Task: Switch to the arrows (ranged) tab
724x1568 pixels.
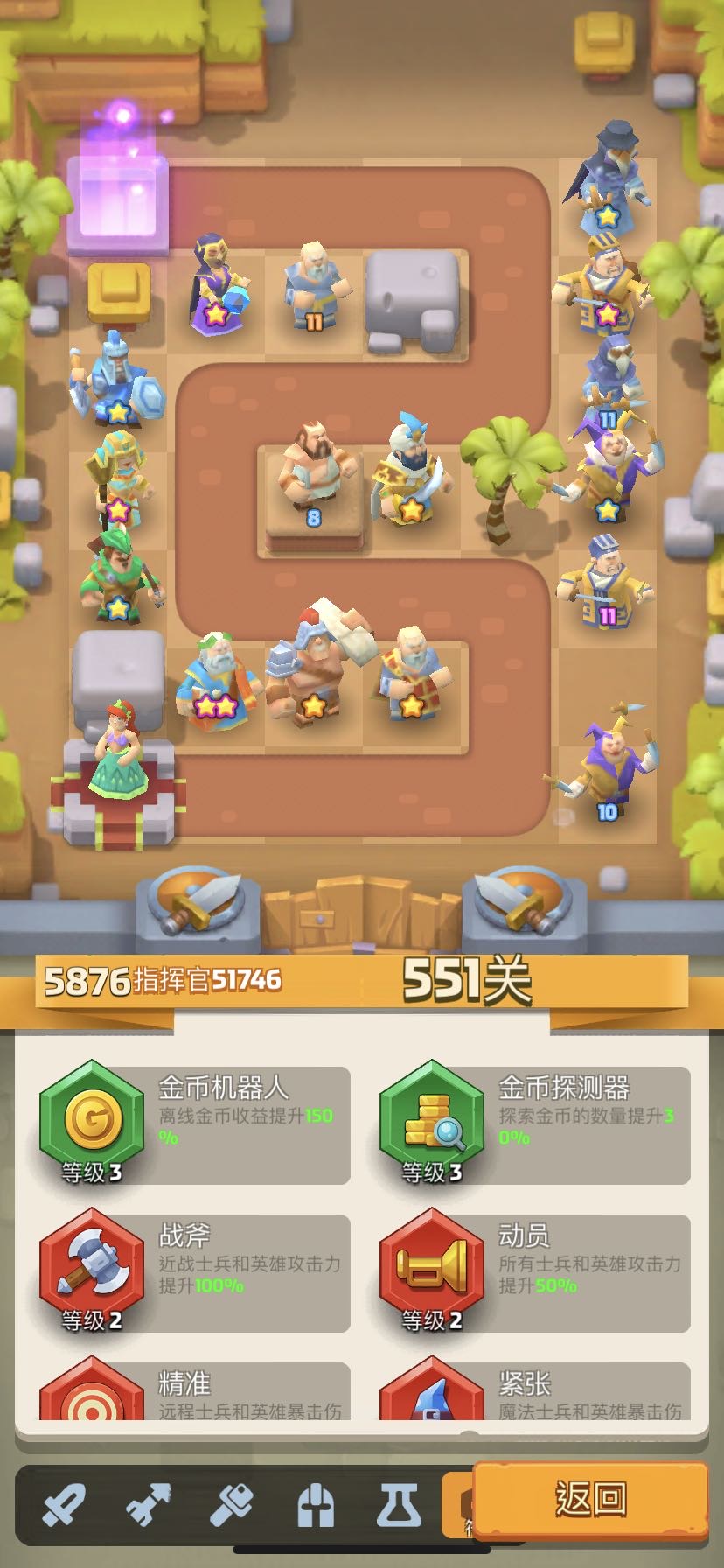Action: [149, 1506]
